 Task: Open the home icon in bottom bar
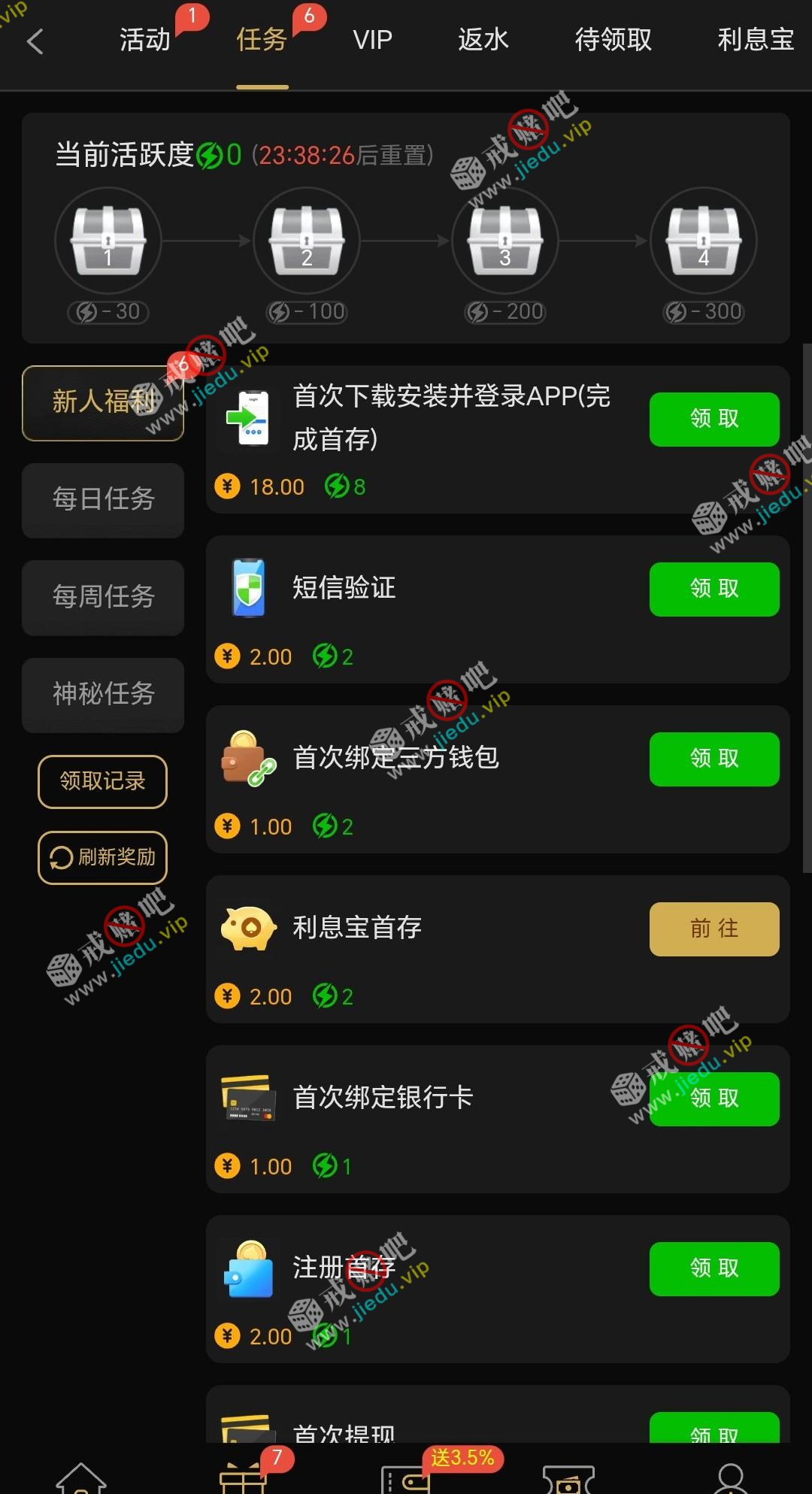click(x=81, y=1476)
